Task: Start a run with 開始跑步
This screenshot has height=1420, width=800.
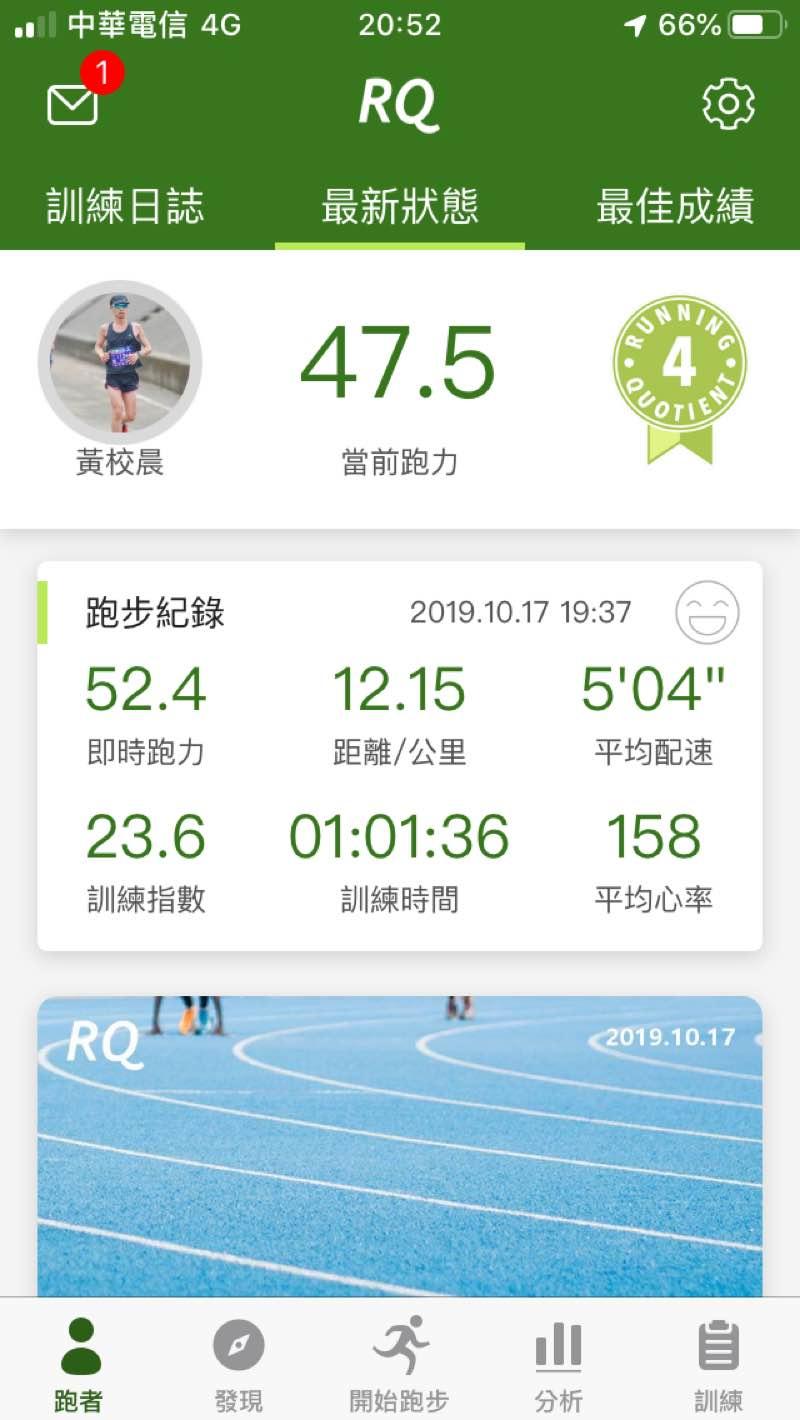Action: pyautogui.click(x=399, y=1363)
